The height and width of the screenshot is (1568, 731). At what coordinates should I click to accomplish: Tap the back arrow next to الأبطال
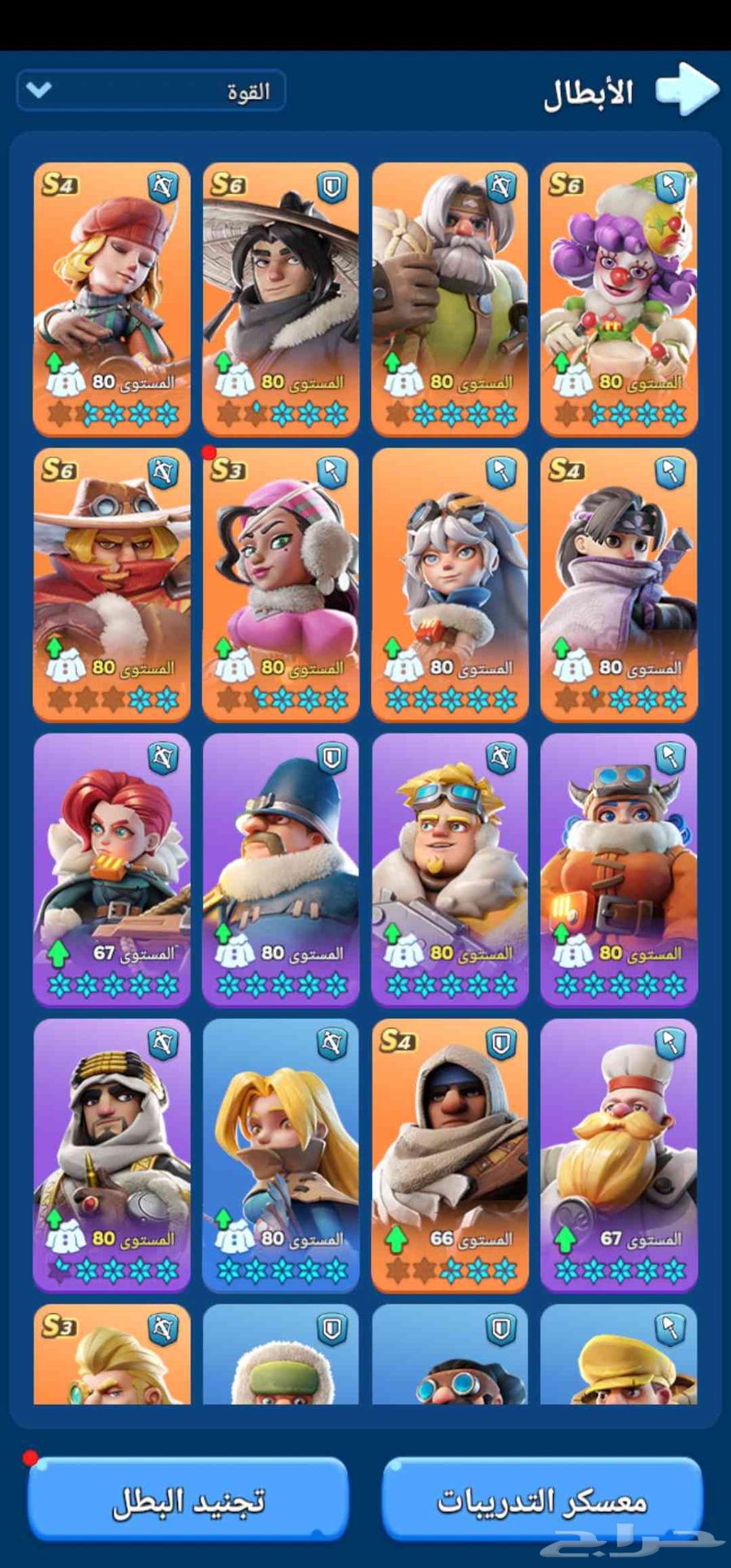(x=687, y=89)
